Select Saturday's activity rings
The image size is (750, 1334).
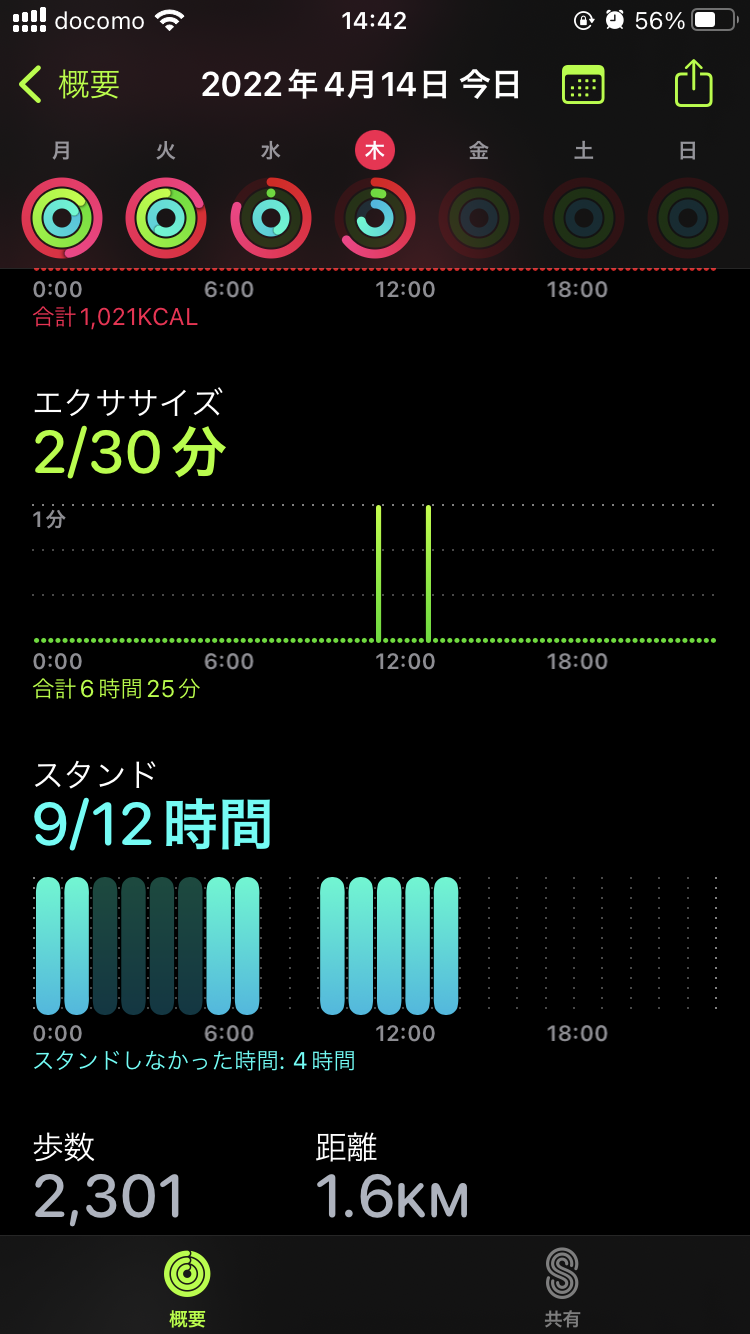tap(584, 217)
